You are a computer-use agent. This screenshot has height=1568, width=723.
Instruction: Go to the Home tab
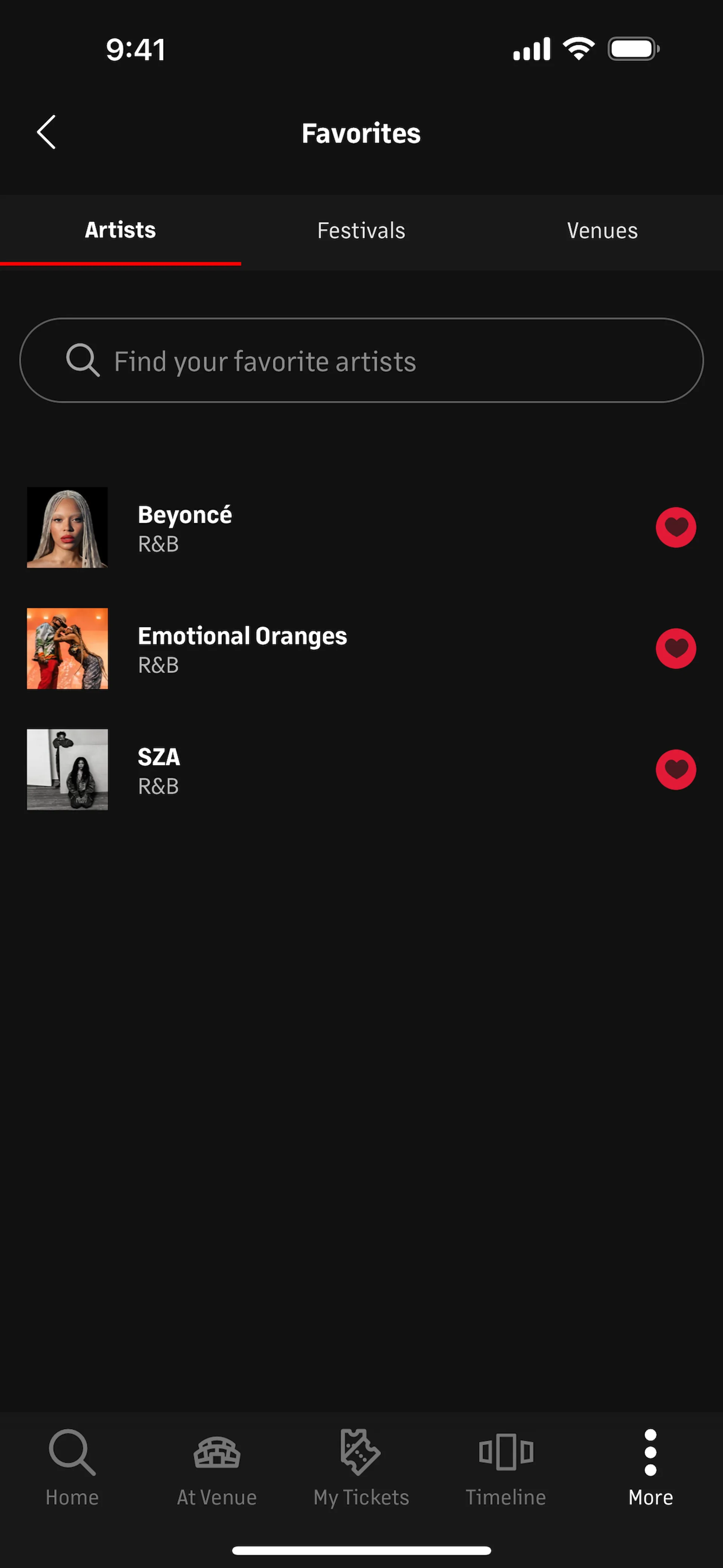pos(72,1467)
